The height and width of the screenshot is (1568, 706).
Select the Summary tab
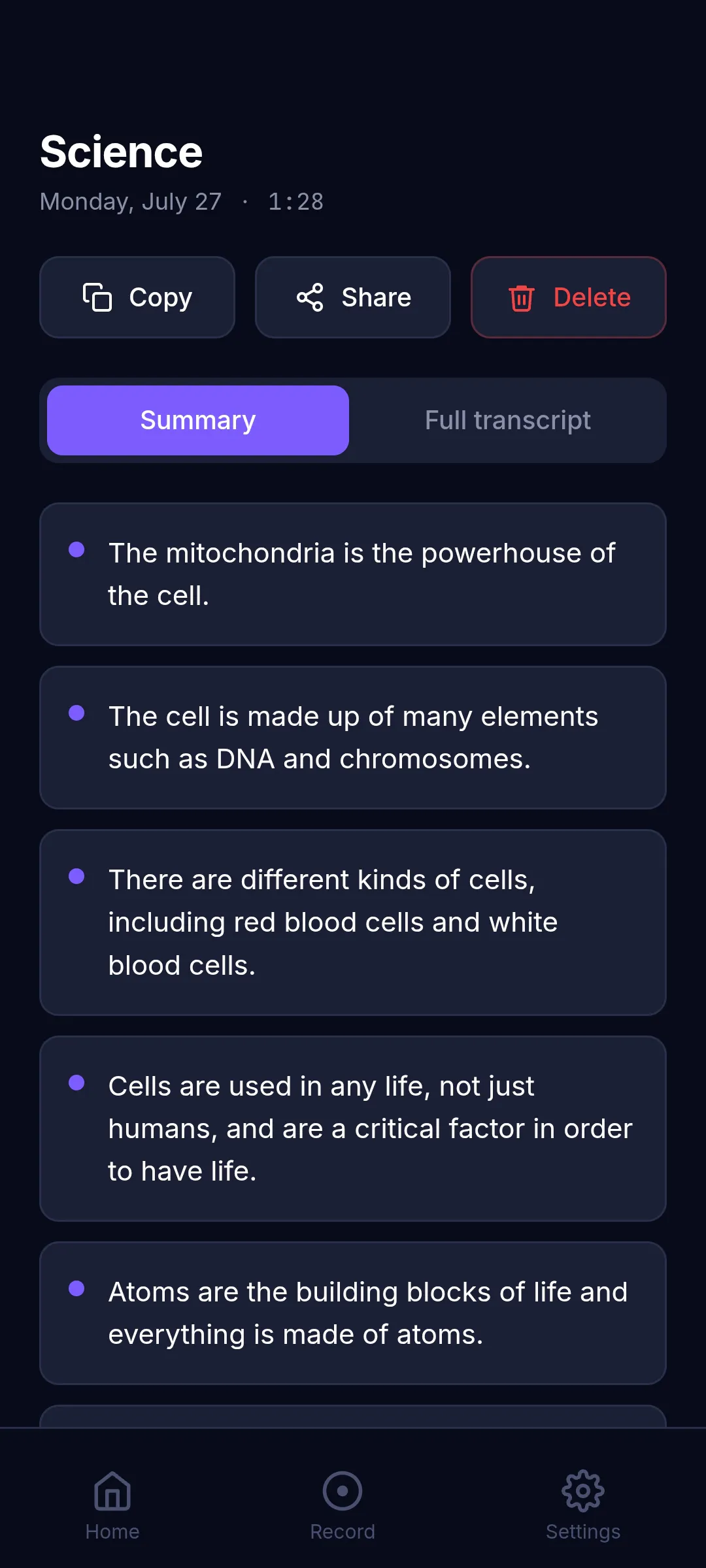coord(198,420)
